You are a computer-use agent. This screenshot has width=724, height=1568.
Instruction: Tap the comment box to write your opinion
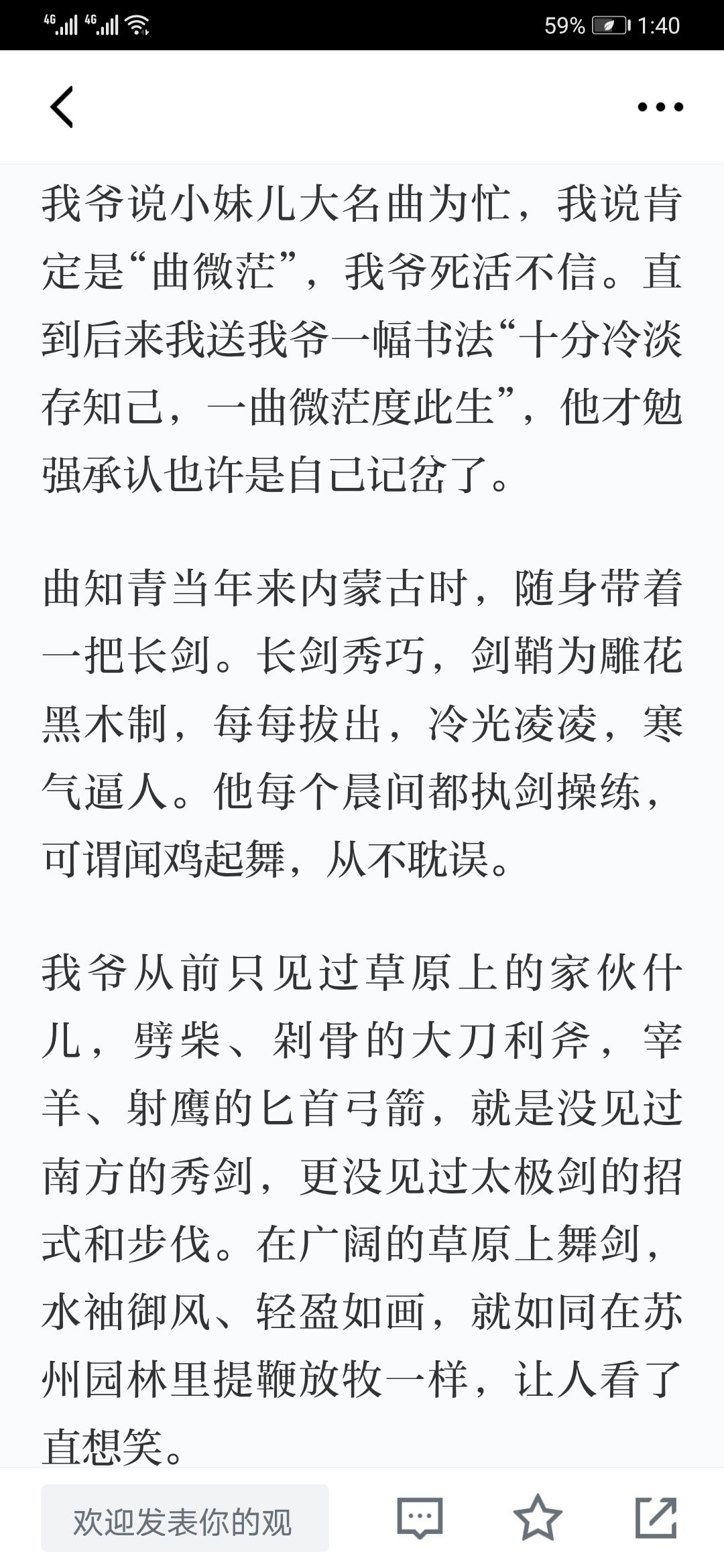(185, 1518)
